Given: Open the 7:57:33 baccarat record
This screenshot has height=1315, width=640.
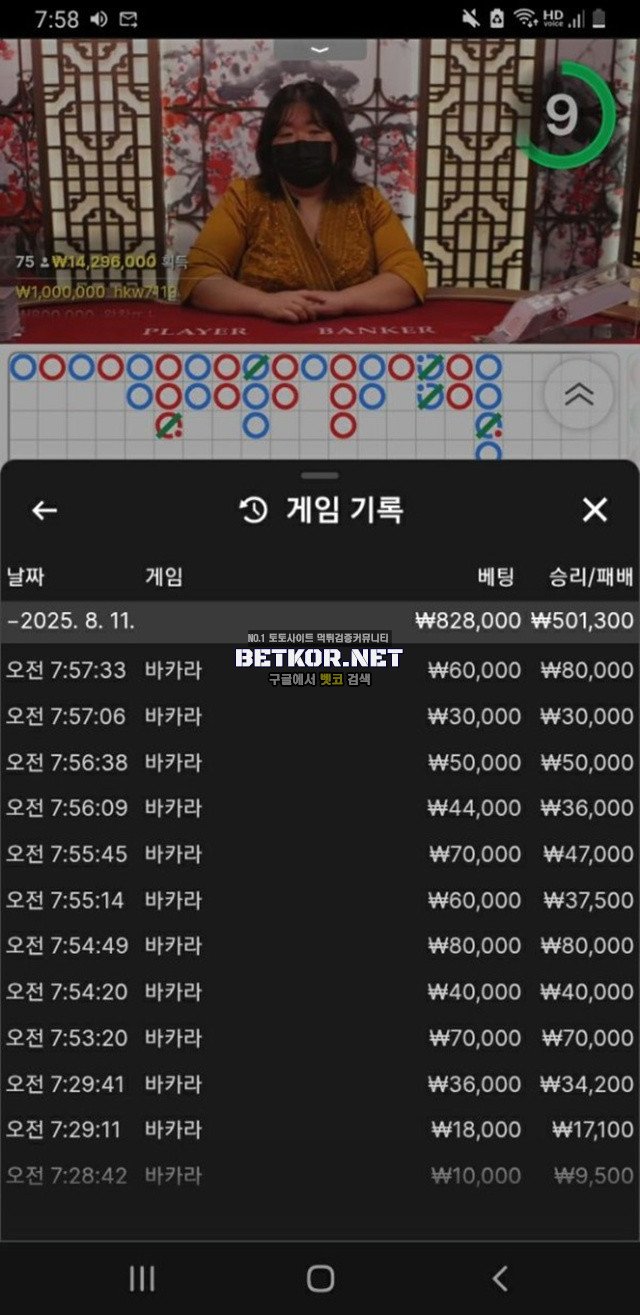Looking at the screenshot, I should [x=320, y=670].
